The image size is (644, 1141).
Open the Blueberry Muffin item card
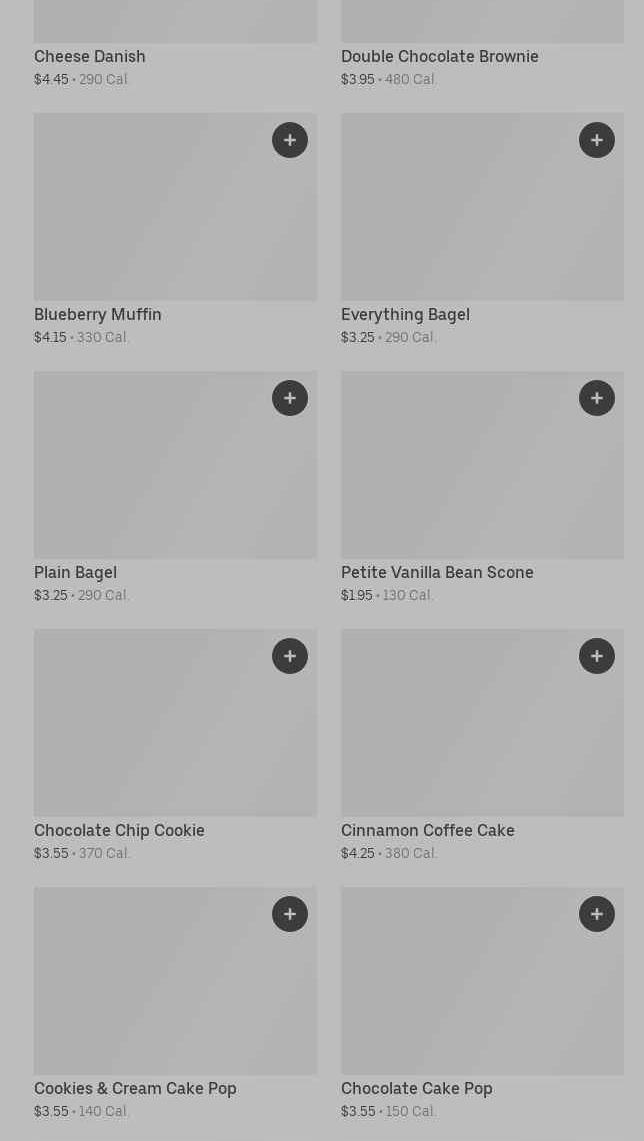coord(160,220)
